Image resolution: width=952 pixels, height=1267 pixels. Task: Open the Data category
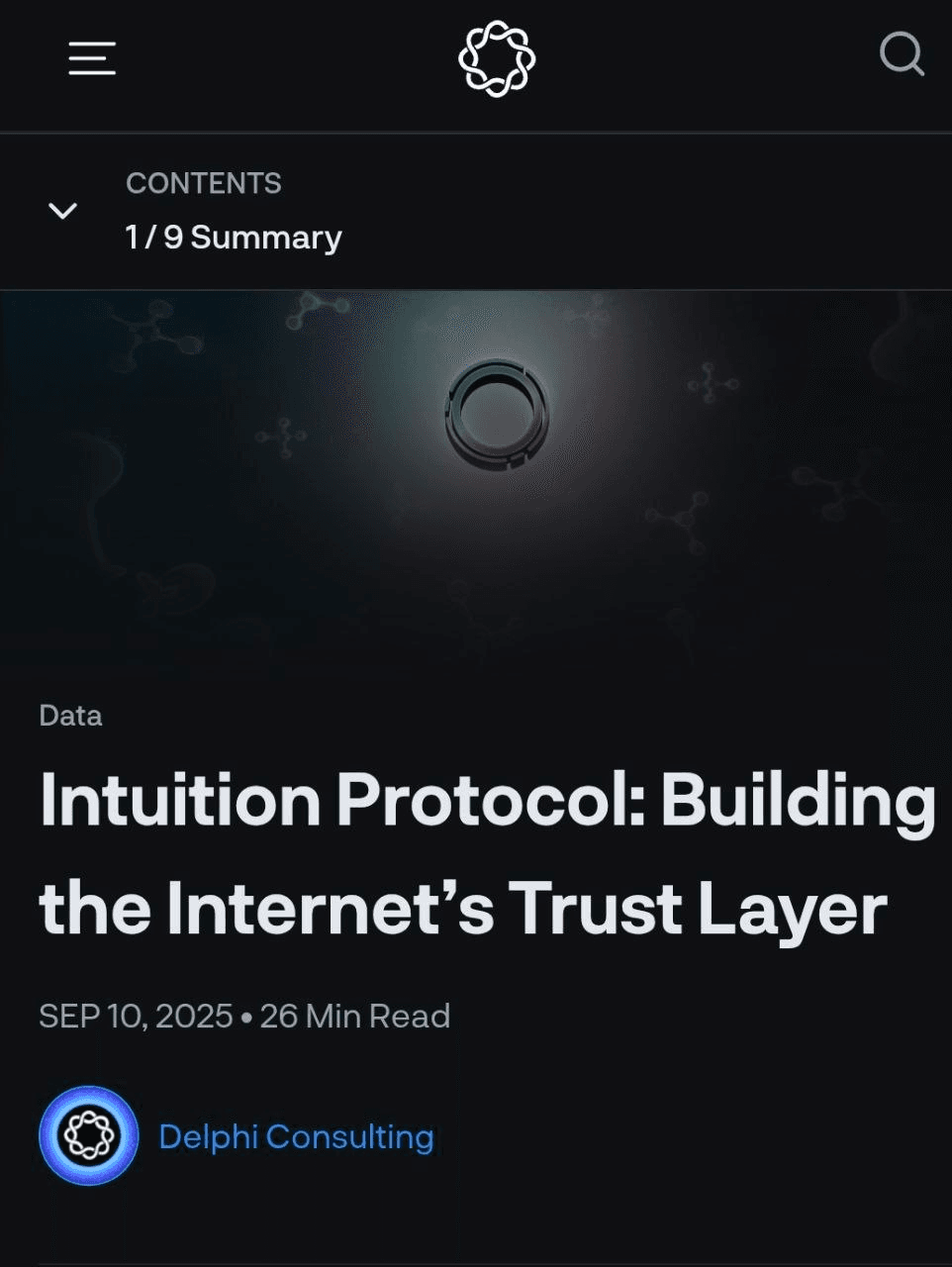coord(70,716)
